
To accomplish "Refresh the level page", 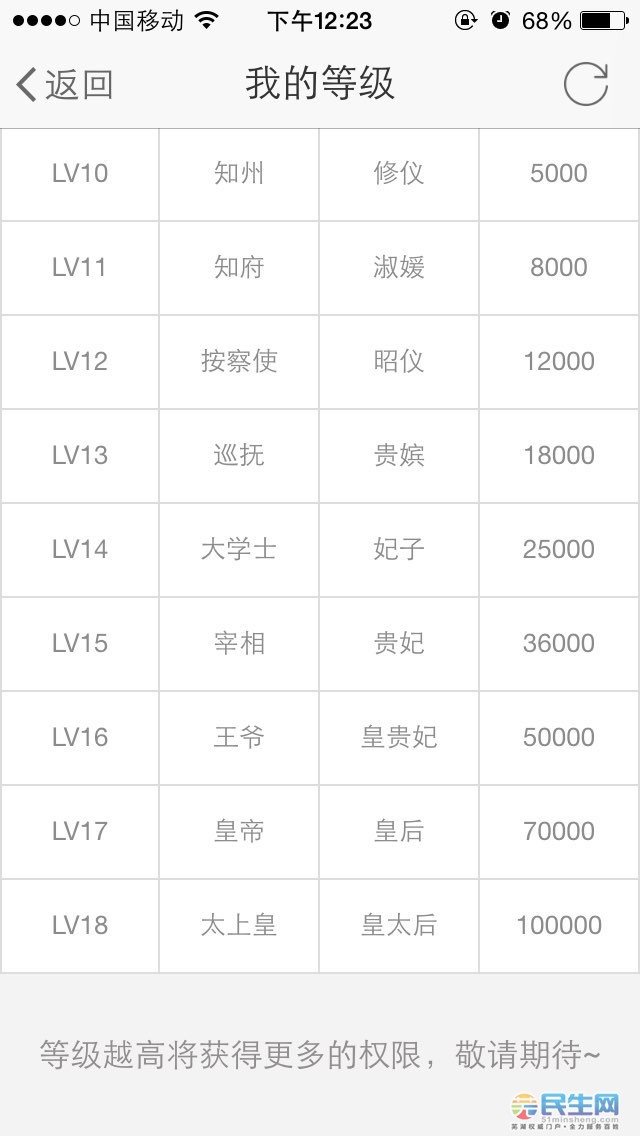I will (586, 84).
